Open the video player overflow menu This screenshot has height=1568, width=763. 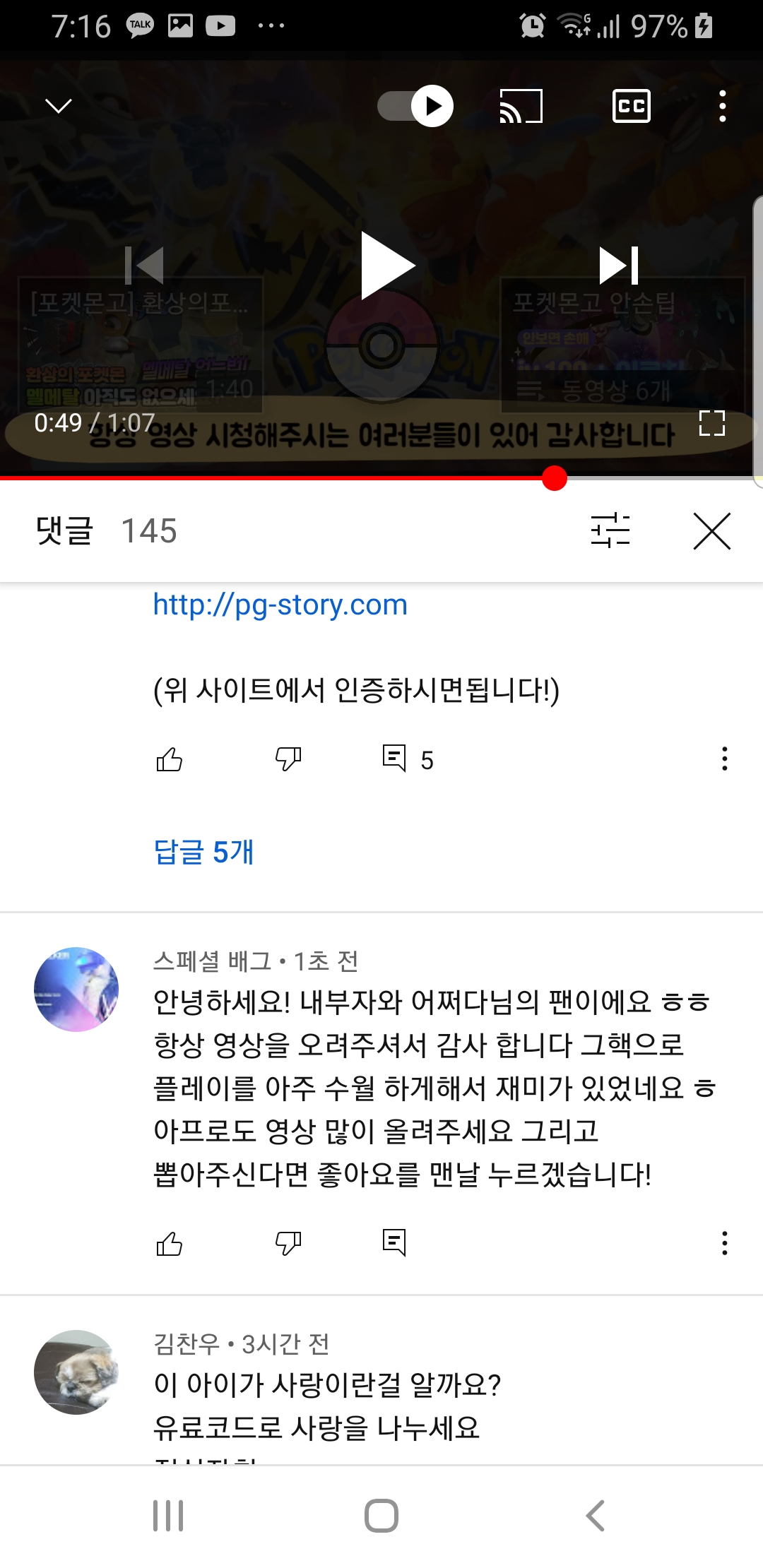[722, 106]
